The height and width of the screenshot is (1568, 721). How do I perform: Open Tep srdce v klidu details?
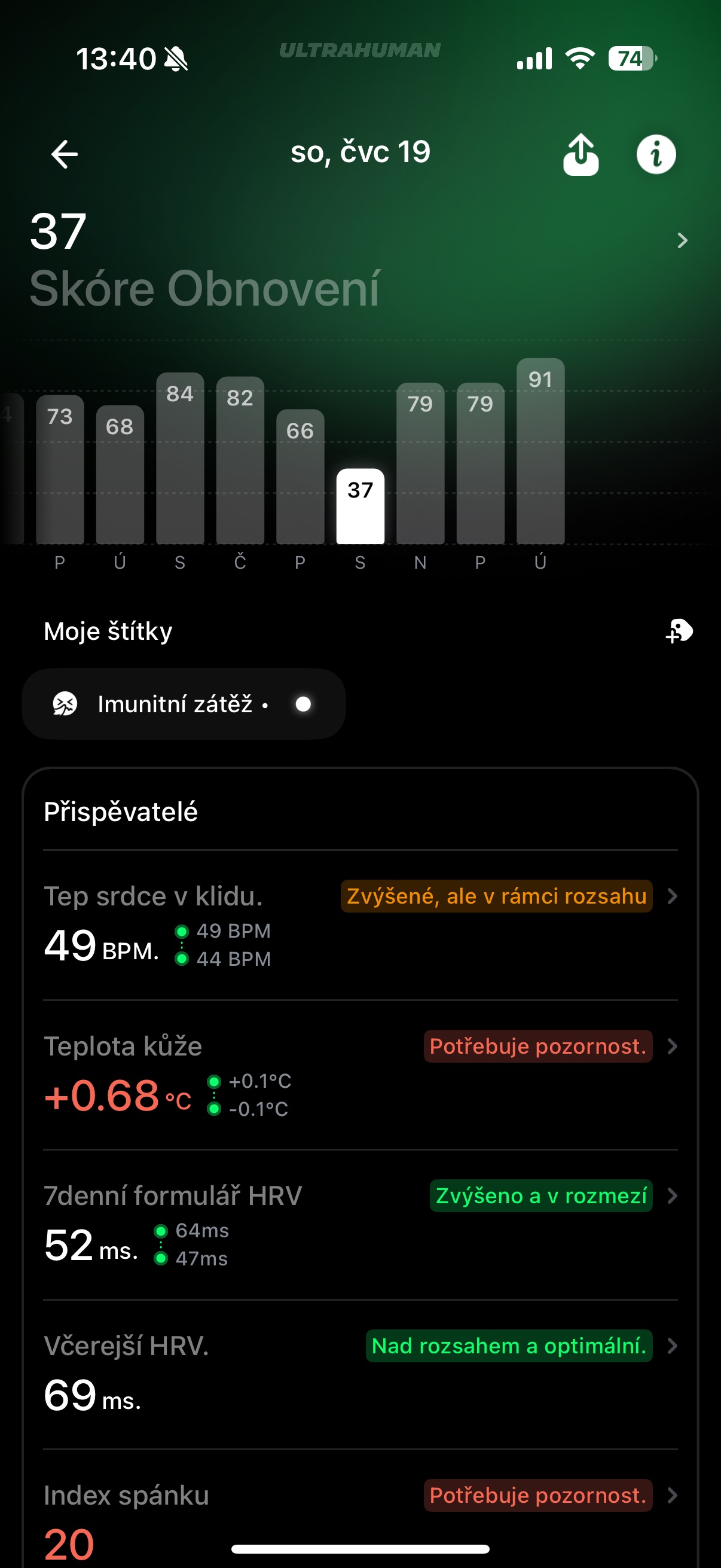672,896
